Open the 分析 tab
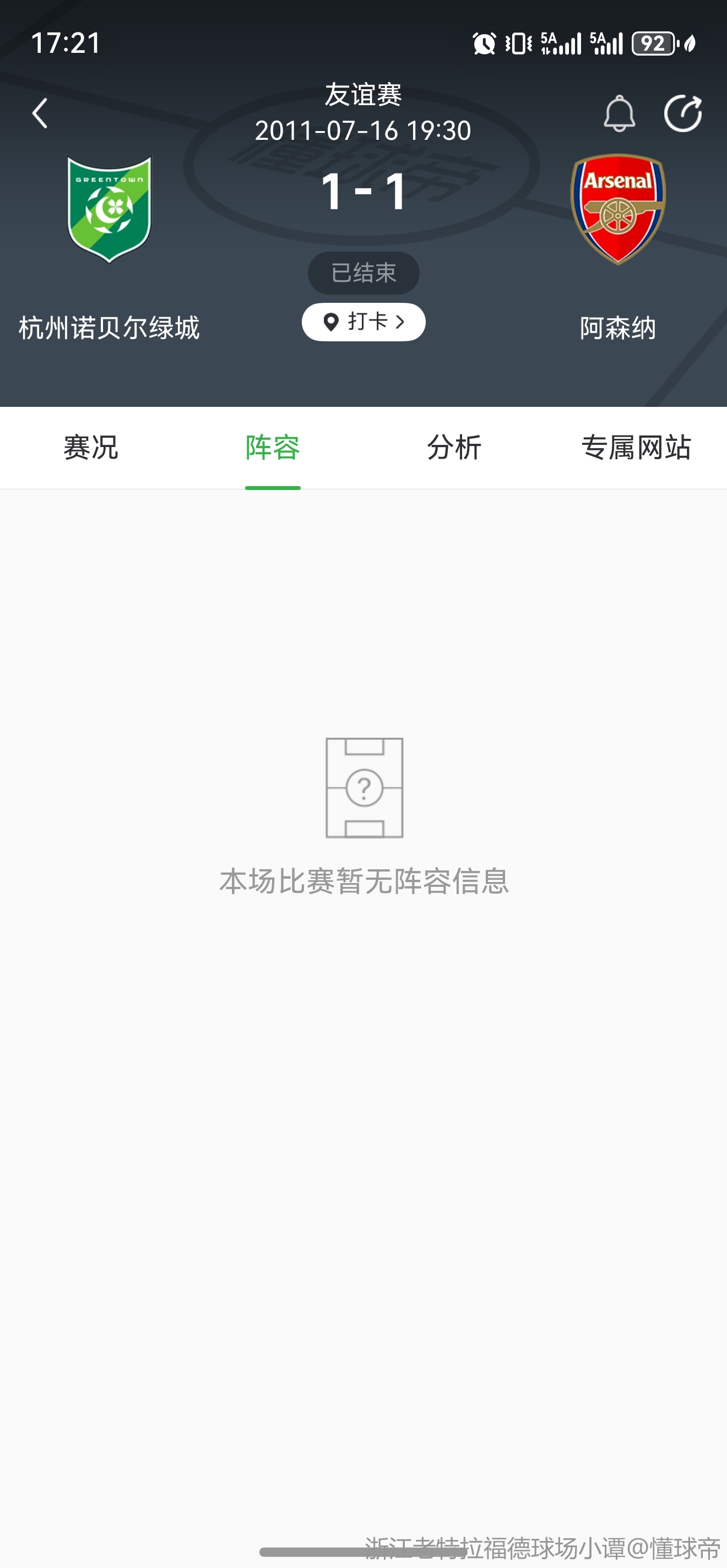 tap(454, 448)
